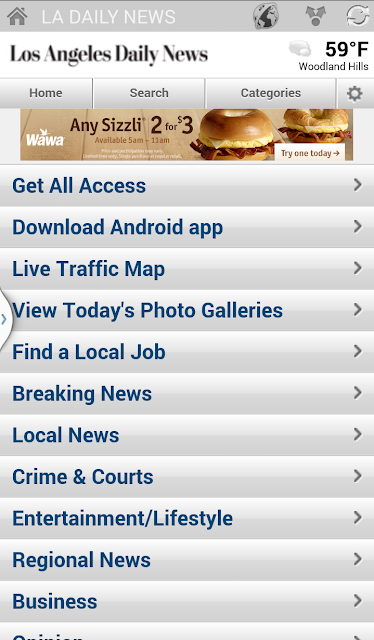
Task: Open the Categories tab
Action: [271, 93]
